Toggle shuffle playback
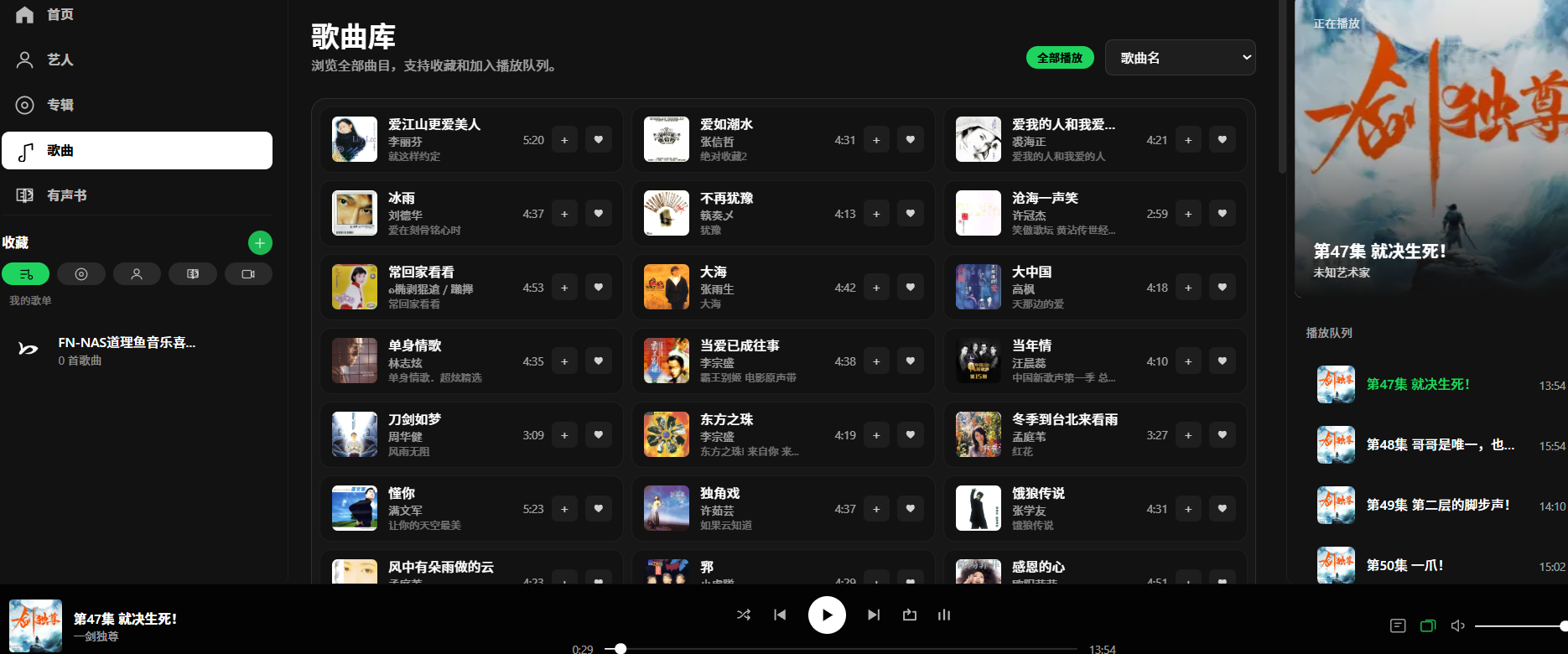The height and width of the screenshot is (654, 1568). click(744, 615)
